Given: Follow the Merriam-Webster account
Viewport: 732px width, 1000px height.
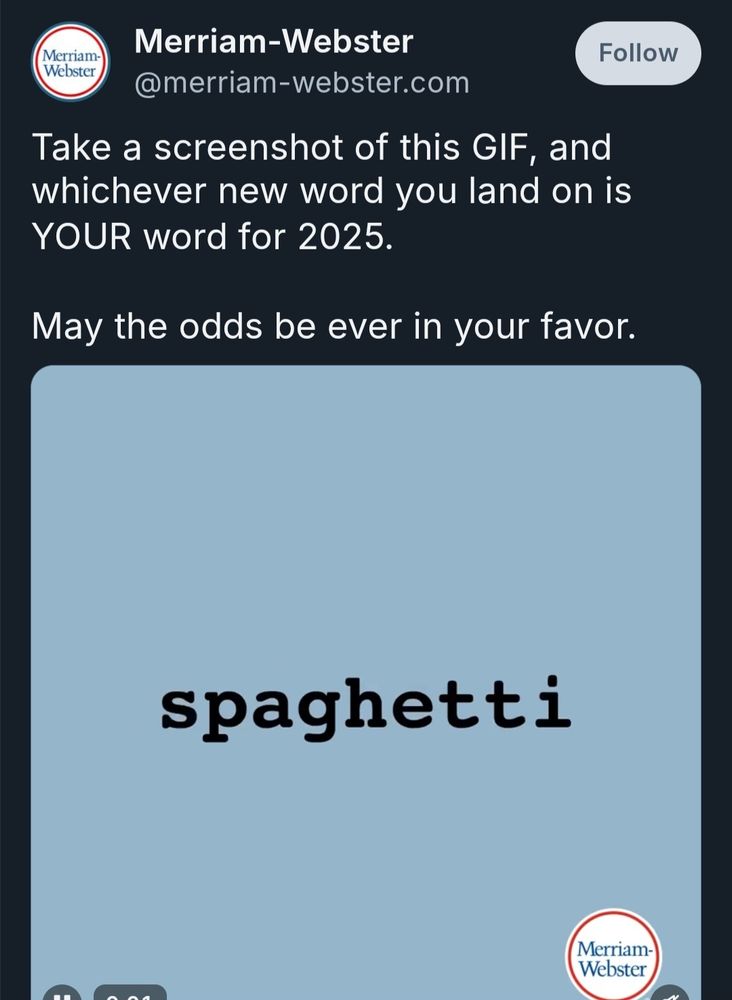Looking at the screenshot, I should [638, 53].
